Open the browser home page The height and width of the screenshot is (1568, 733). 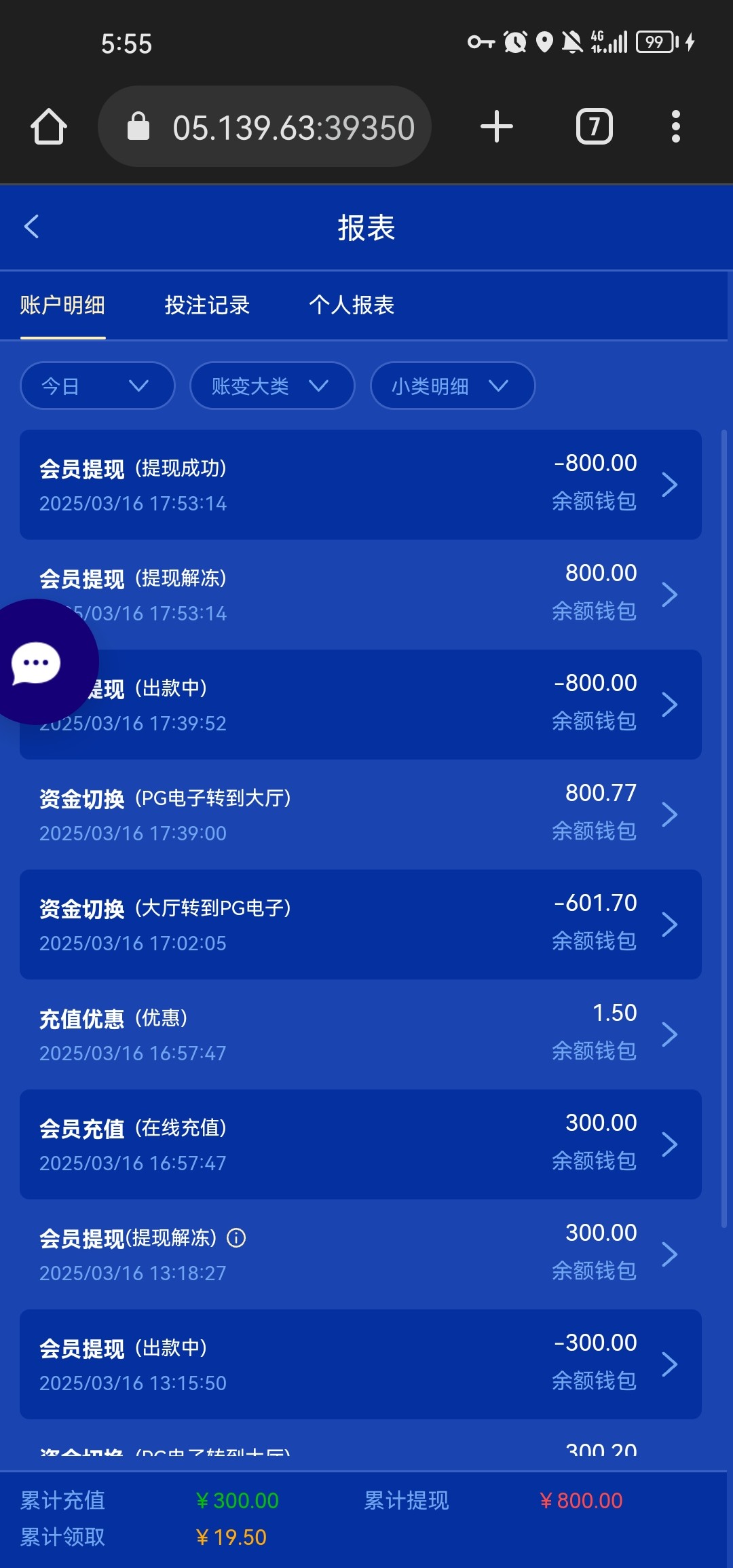click(x=49, y=127)
